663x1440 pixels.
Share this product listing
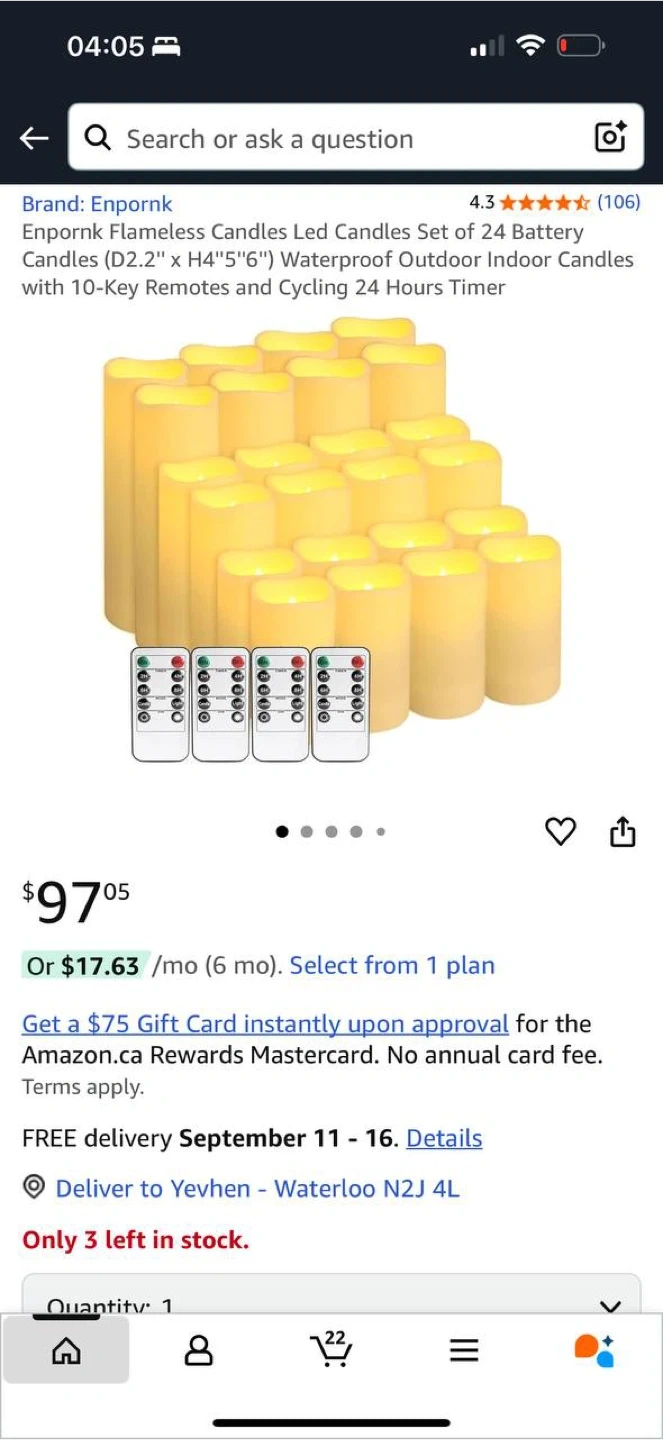pos(622,831)
